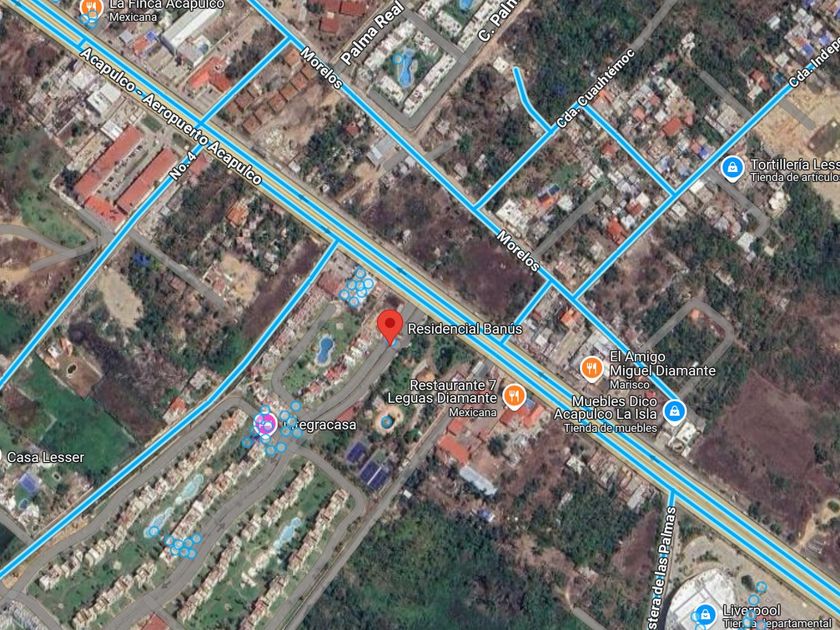
Task: Tap the Integracasa place marker
Action: [266, 424]
